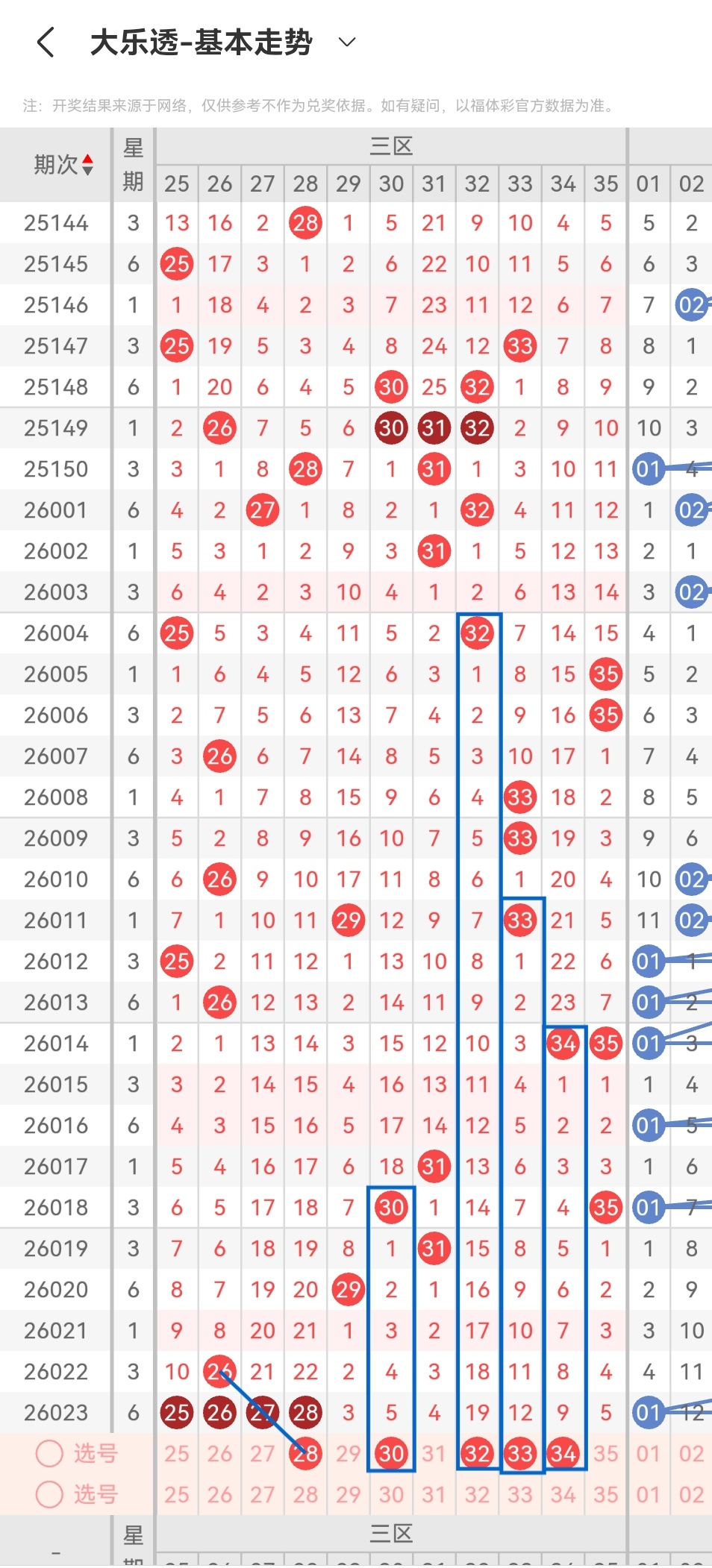Viewport: 712px width, 1568px height.
Task: Select the 选号 radio in the unselected bottom row
Action: coord(49,1494)
